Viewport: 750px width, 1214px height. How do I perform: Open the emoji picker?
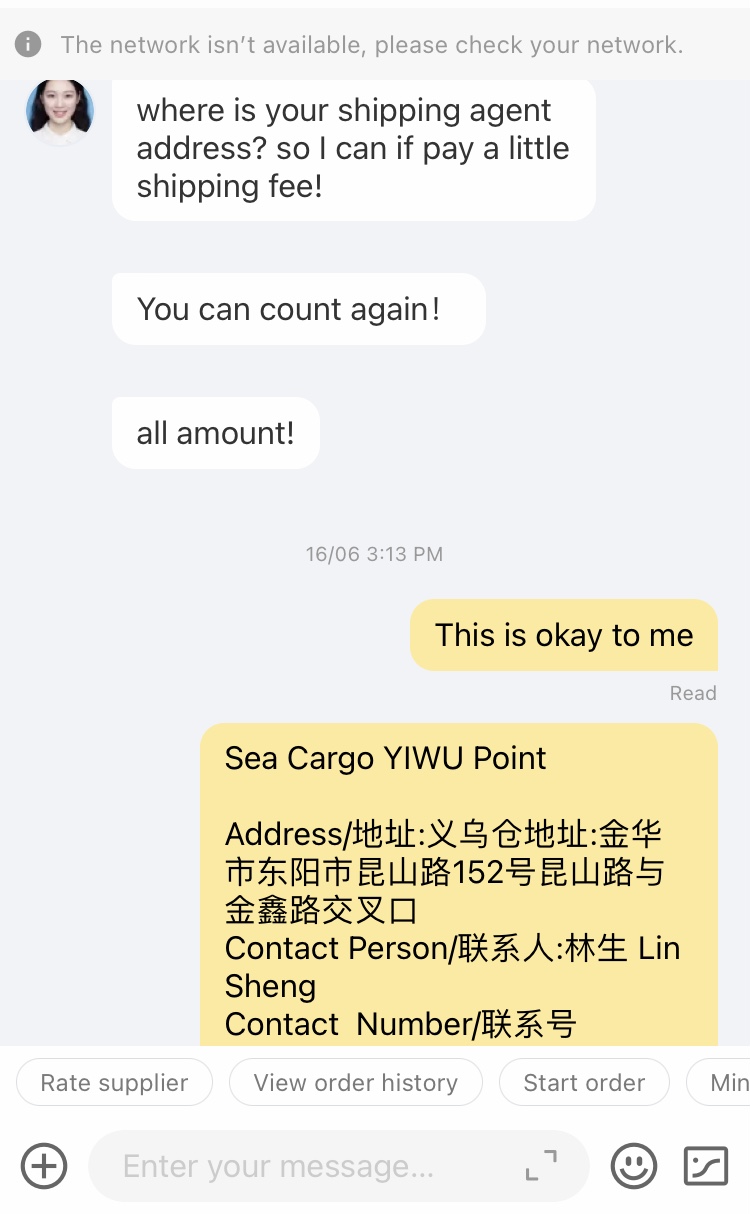click(634, 1166)
